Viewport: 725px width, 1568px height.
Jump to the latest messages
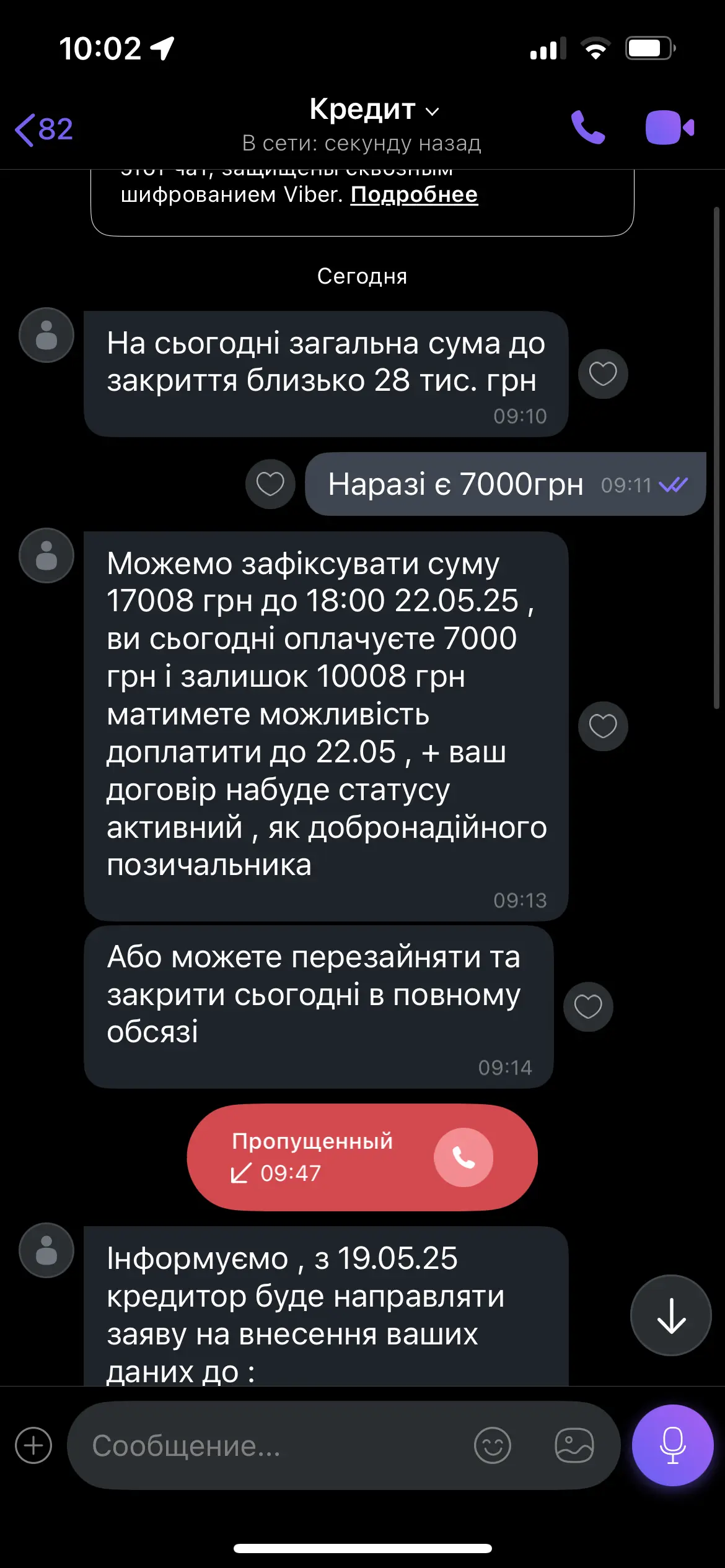[670, 1315]
